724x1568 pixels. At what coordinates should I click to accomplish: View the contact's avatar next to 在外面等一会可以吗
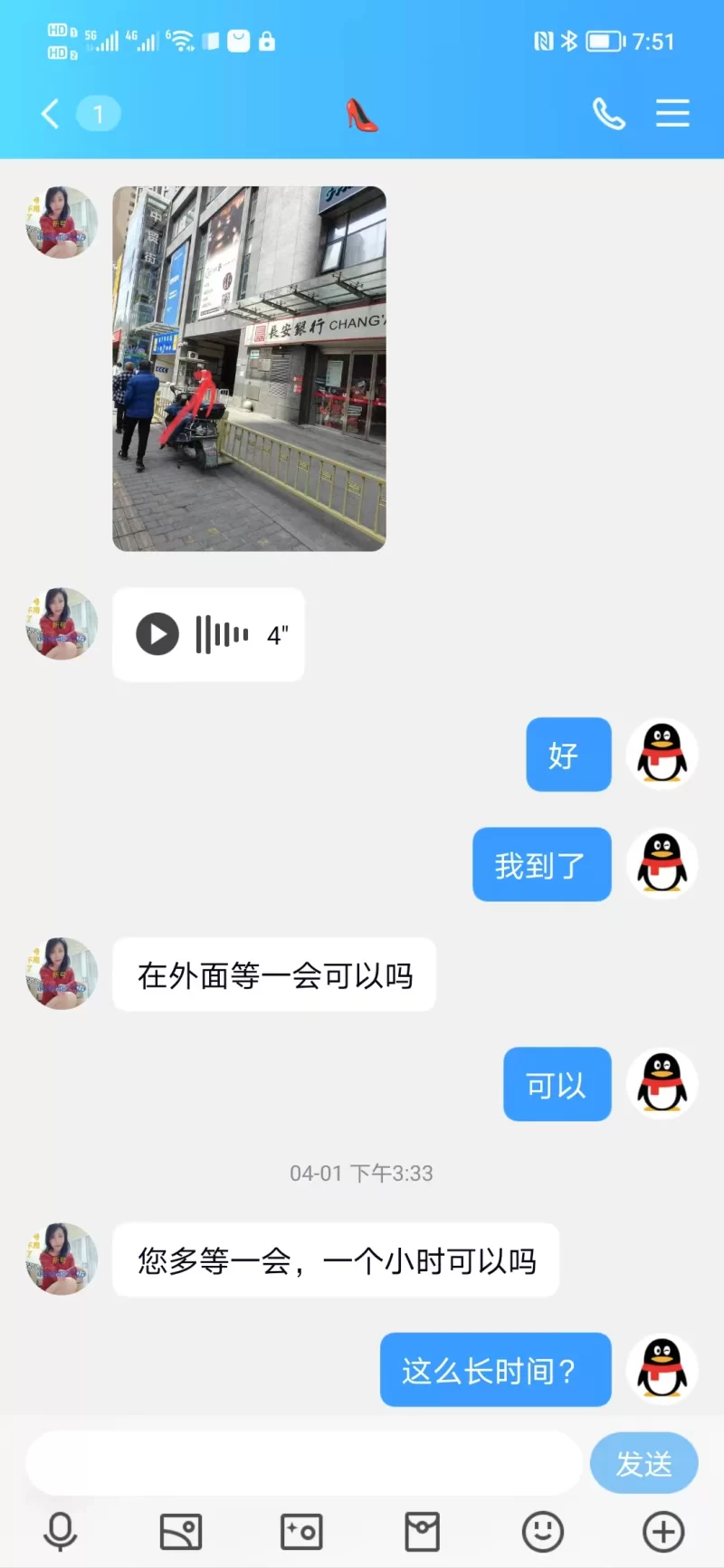[x=62, y=974]
